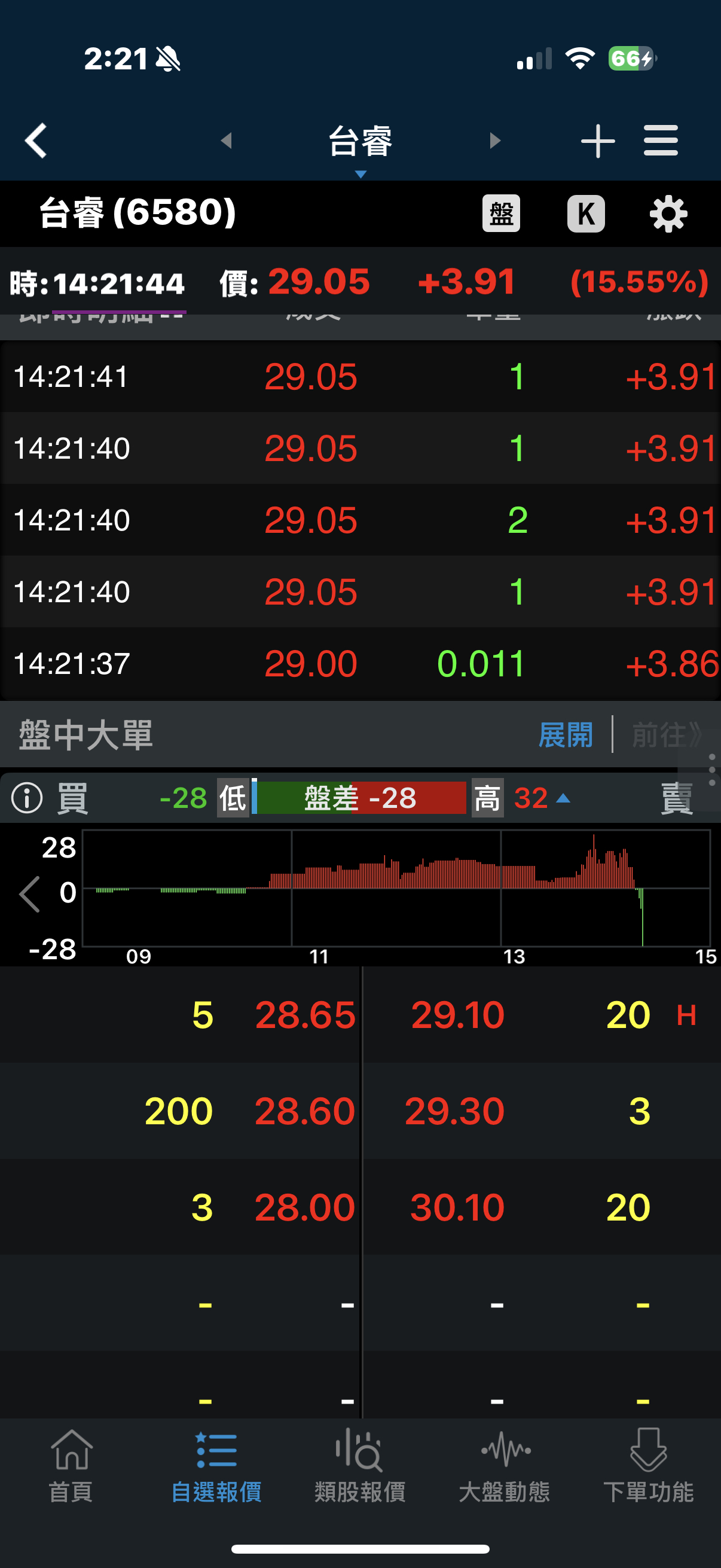Image resolution: width=721 pixels, height=1568 pixels.
Task: Open the gear settings
Action: point(668,213)
